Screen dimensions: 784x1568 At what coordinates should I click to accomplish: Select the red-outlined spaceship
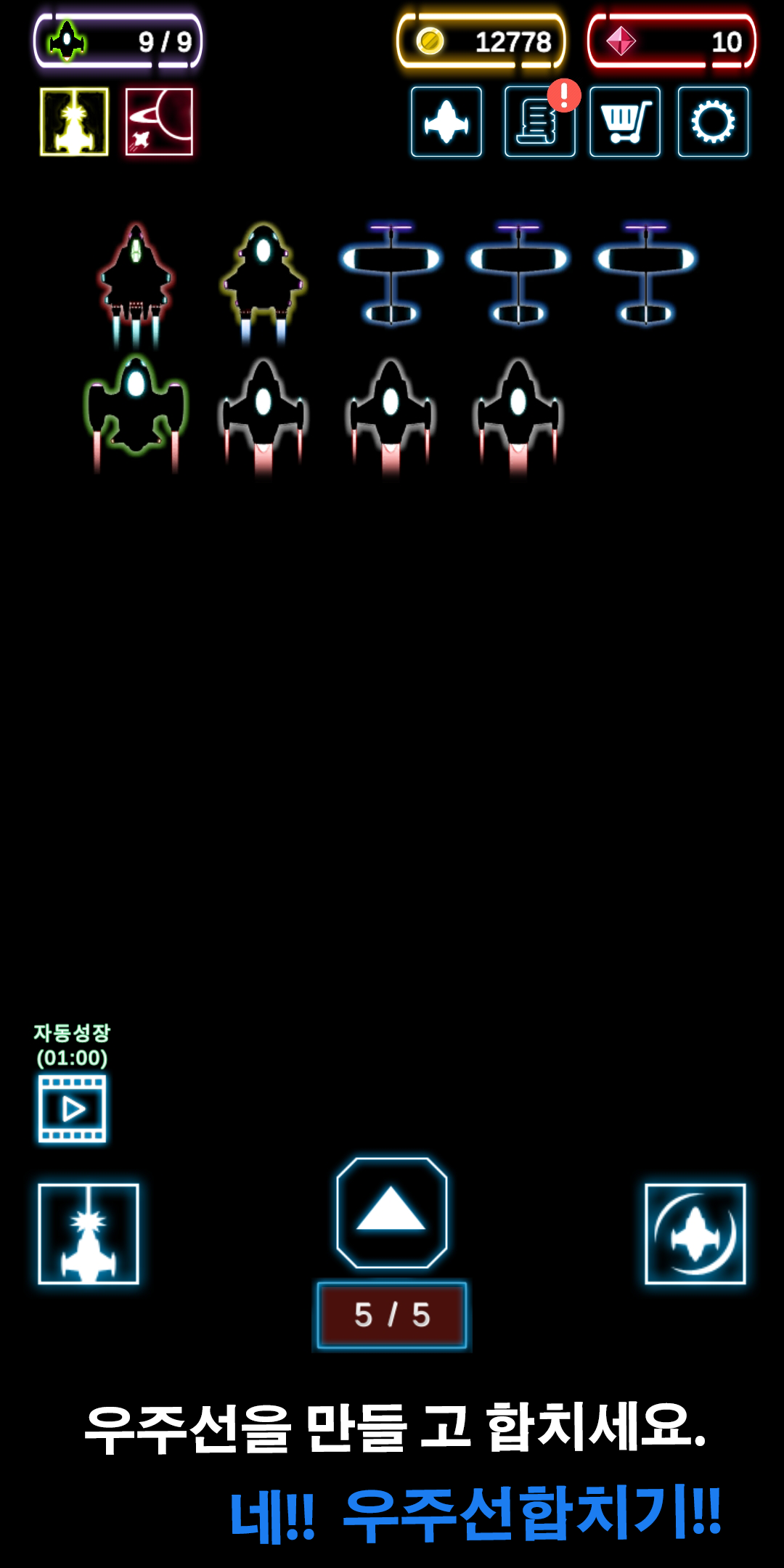pos(136,283)
